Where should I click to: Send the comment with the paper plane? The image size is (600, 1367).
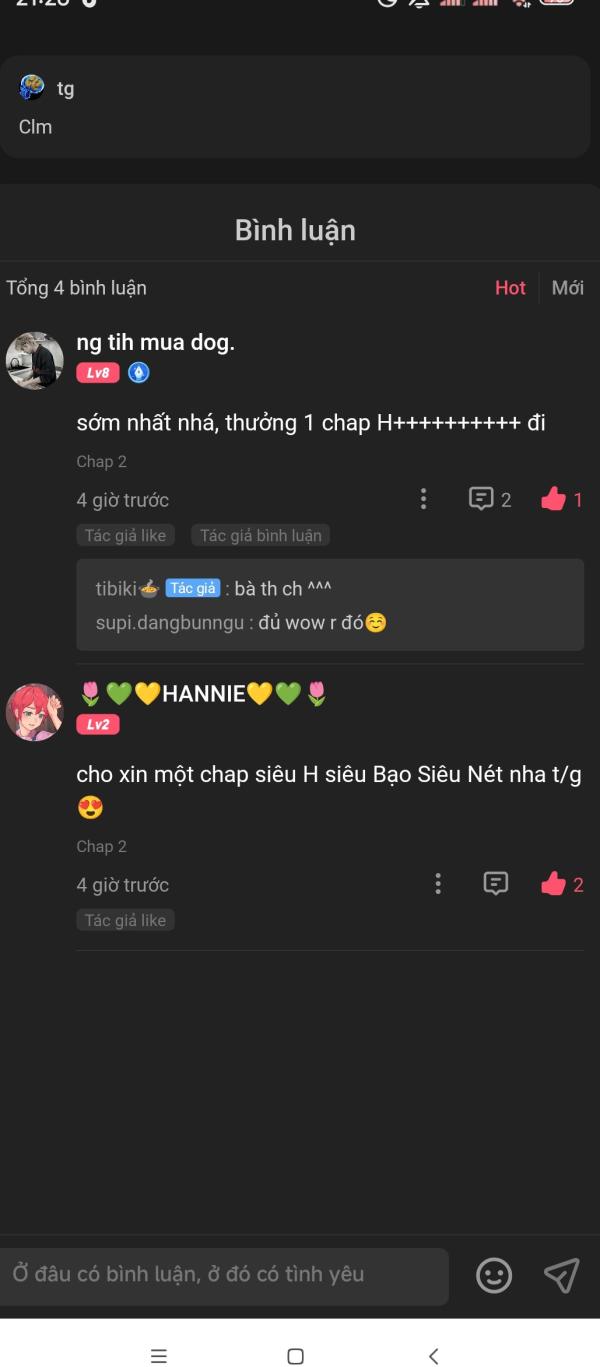[x=561, y=1275]
